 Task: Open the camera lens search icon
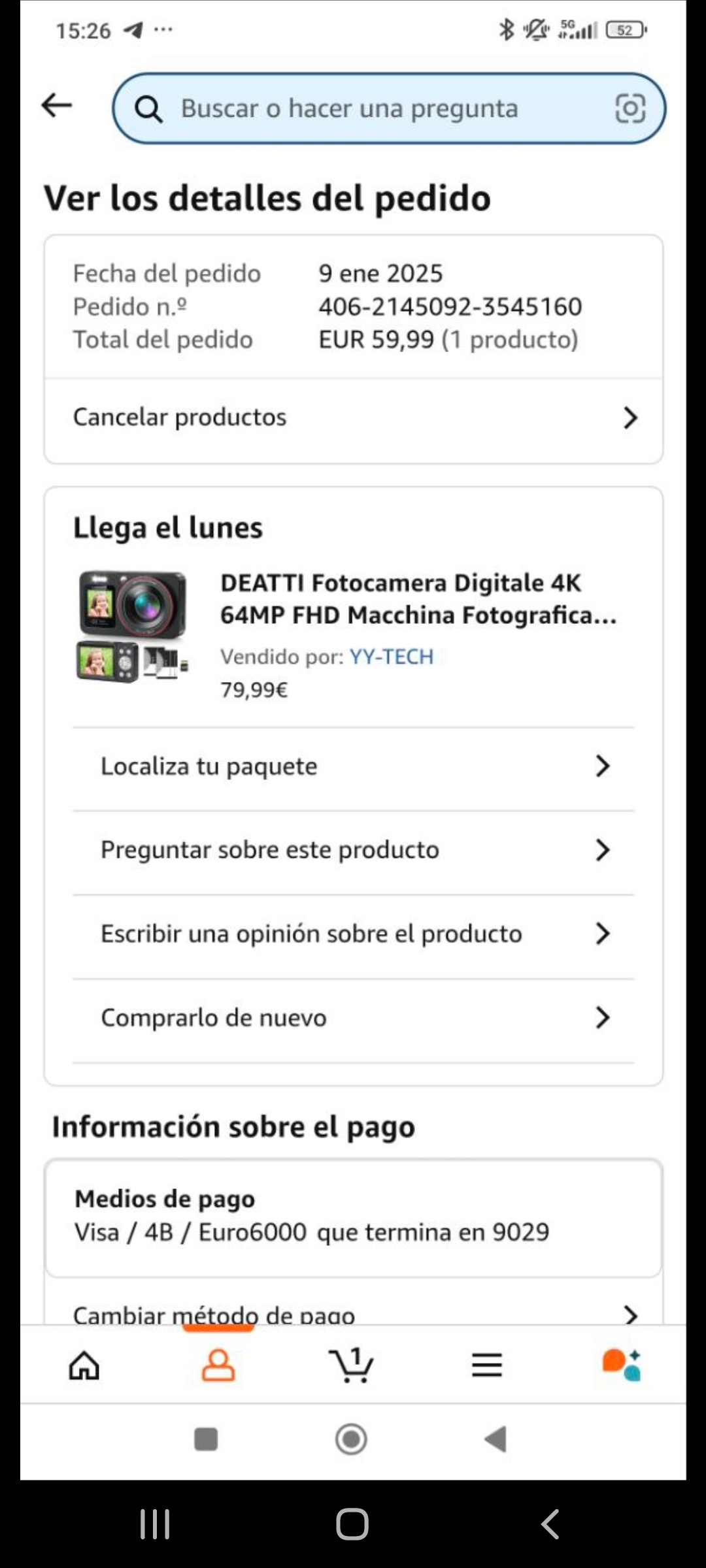click(630, 108)
